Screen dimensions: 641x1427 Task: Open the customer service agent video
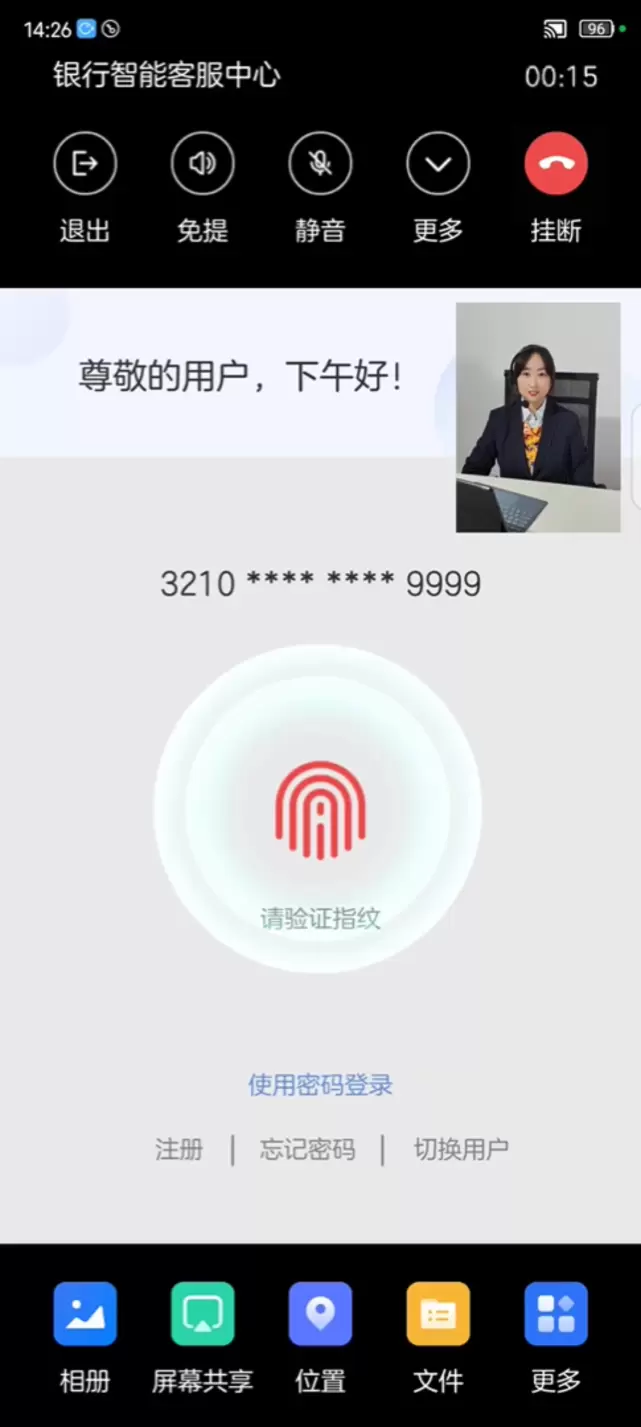pos(538,417)
